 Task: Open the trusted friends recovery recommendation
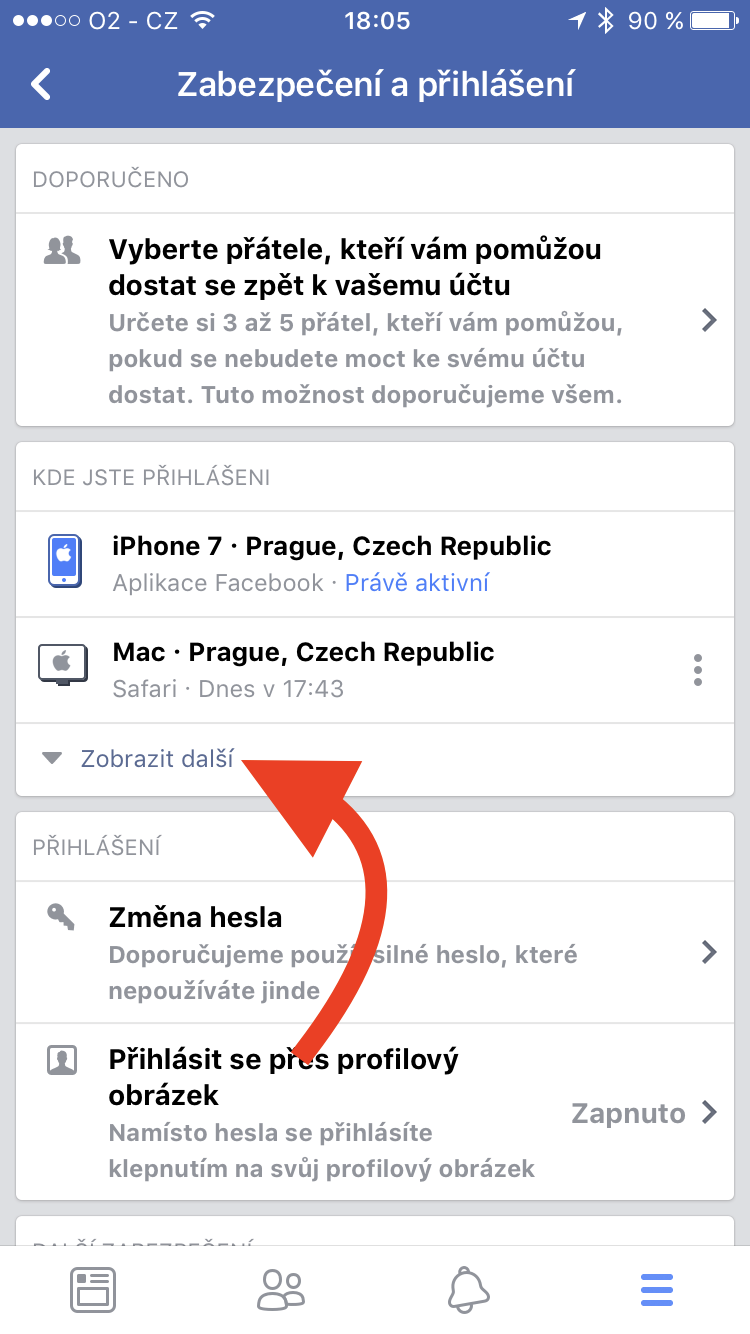tap(375, 320)
